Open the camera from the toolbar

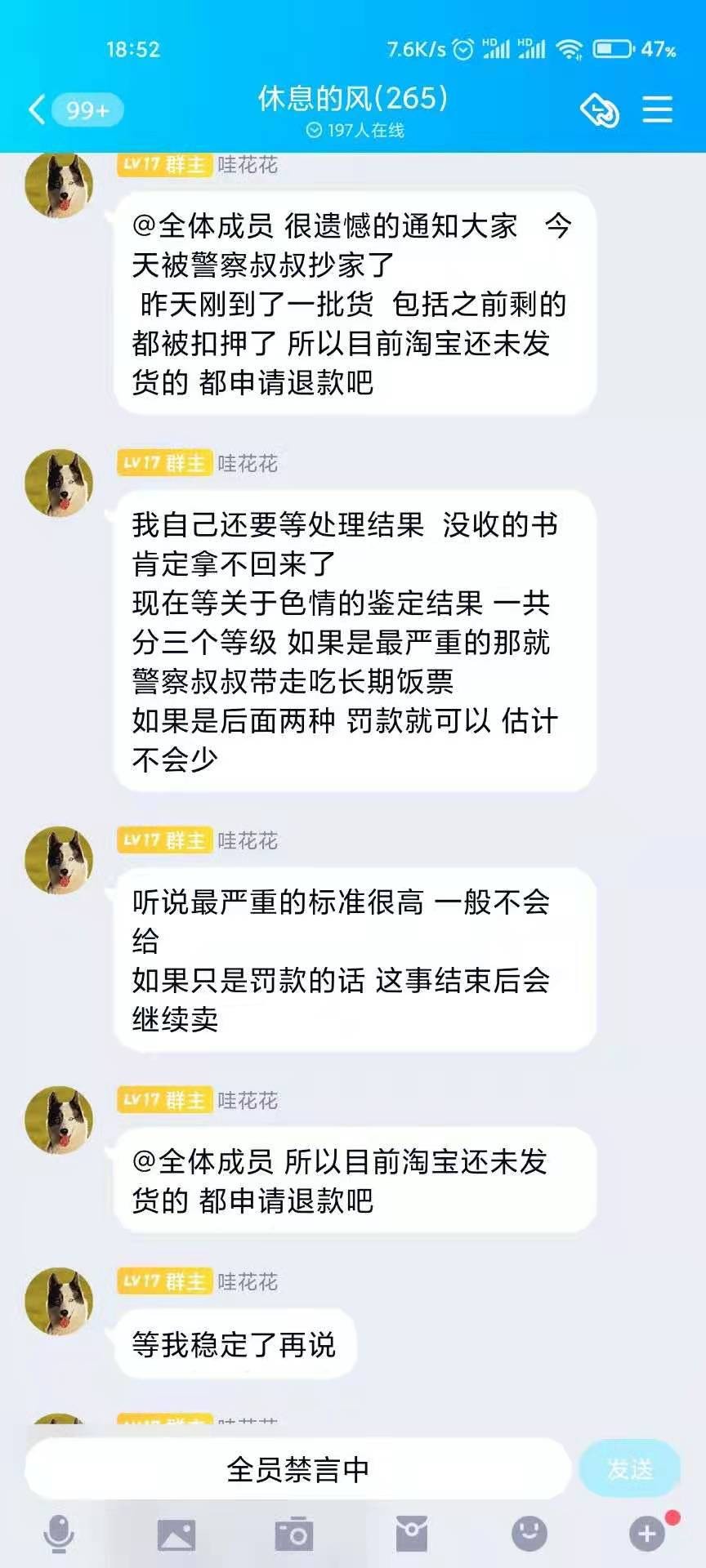point(294,1535)
